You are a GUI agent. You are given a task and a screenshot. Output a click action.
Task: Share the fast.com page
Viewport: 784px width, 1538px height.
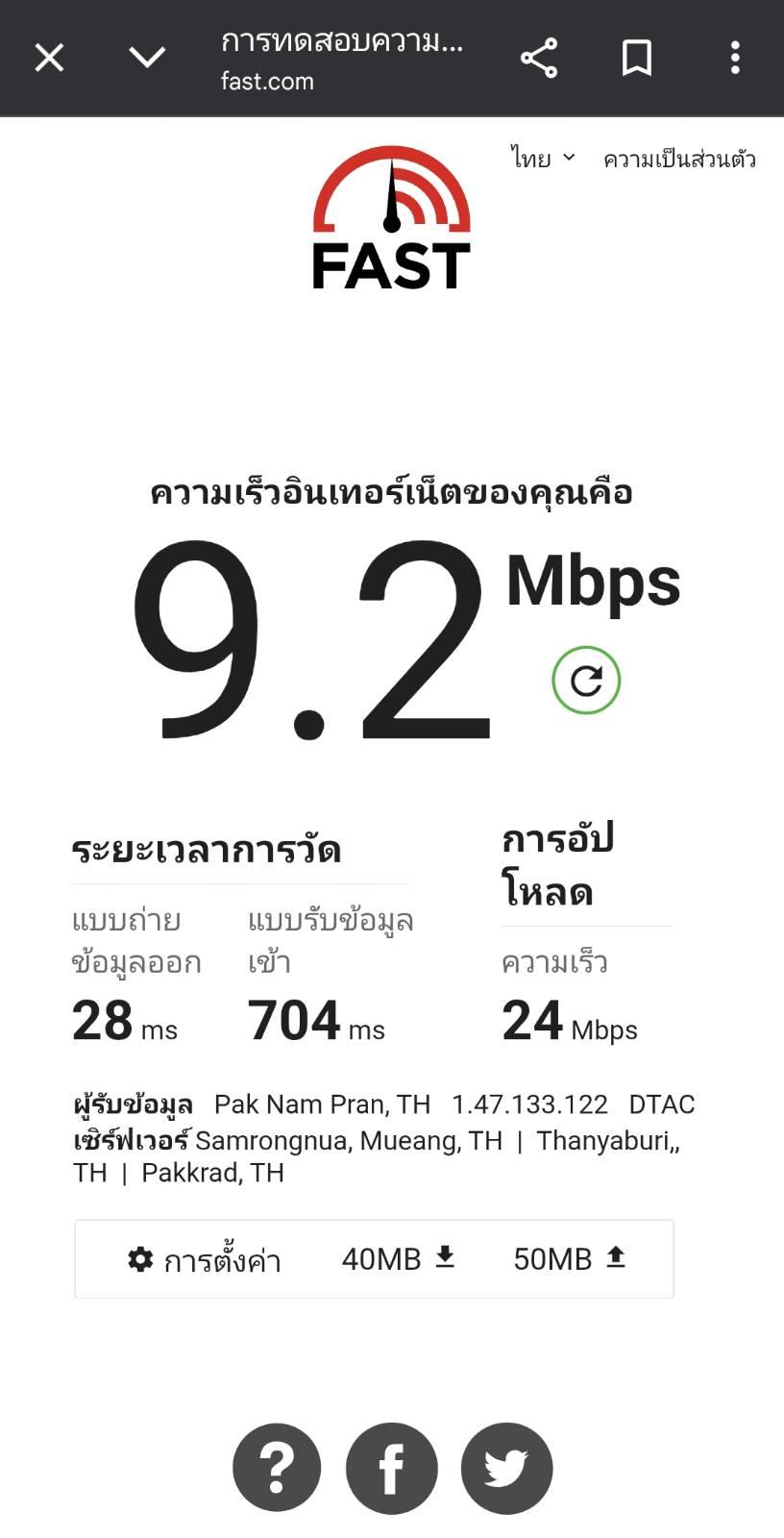click(x=539, y=58)
